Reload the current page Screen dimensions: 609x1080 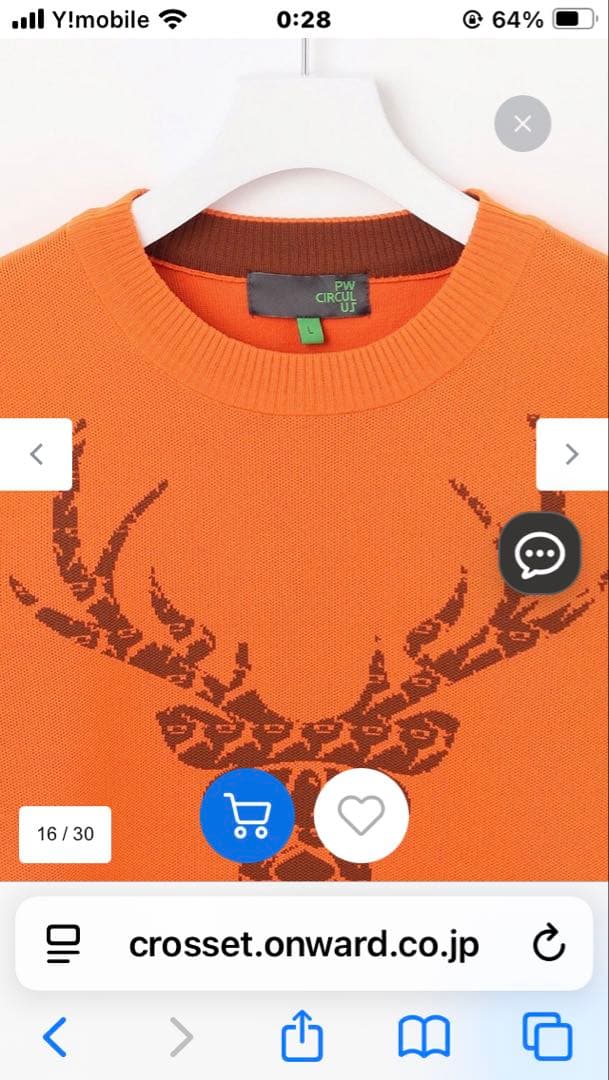pos(548,944)
